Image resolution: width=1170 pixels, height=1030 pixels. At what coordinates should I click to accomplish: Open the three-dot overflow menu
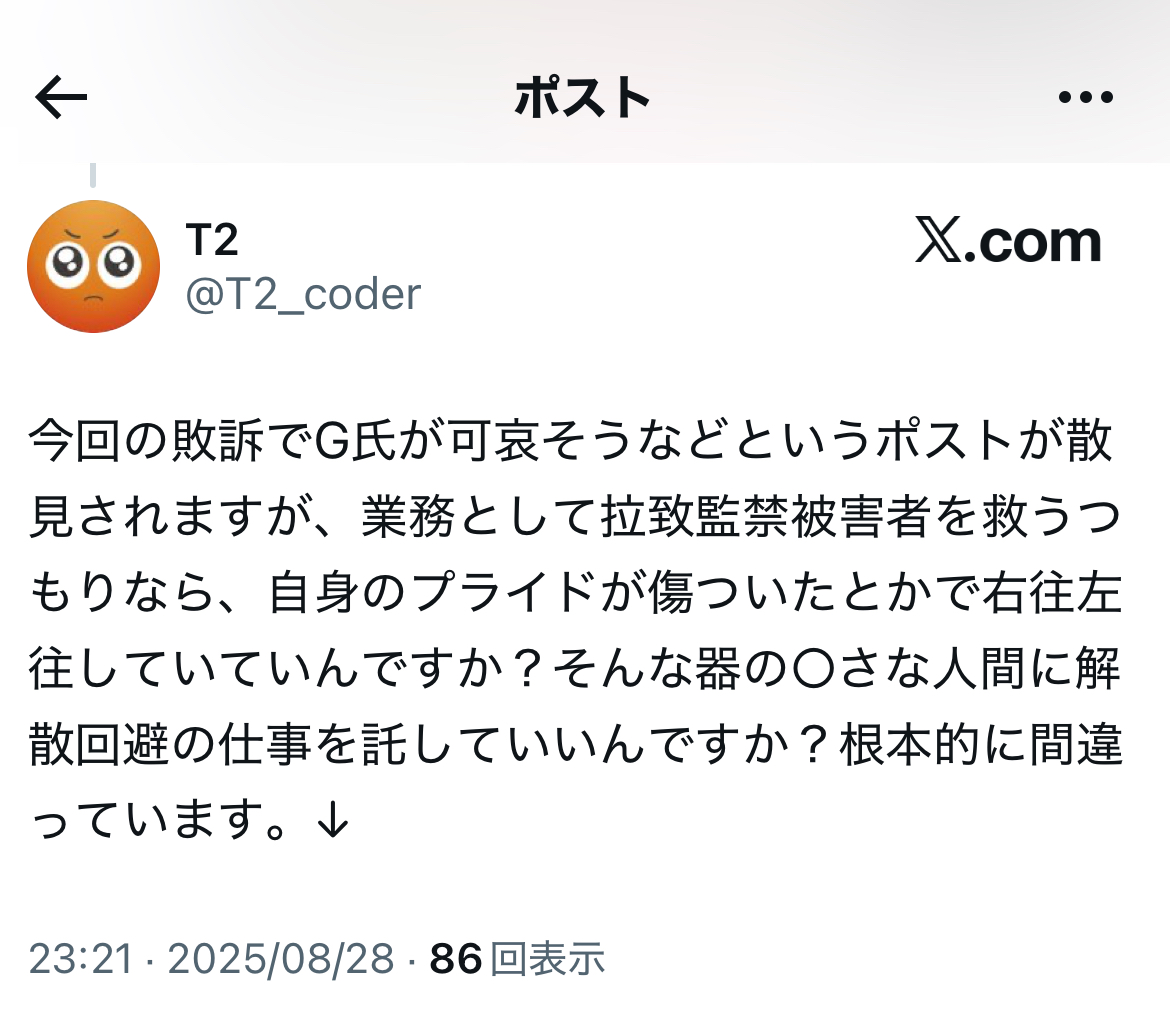(1086, 98)
